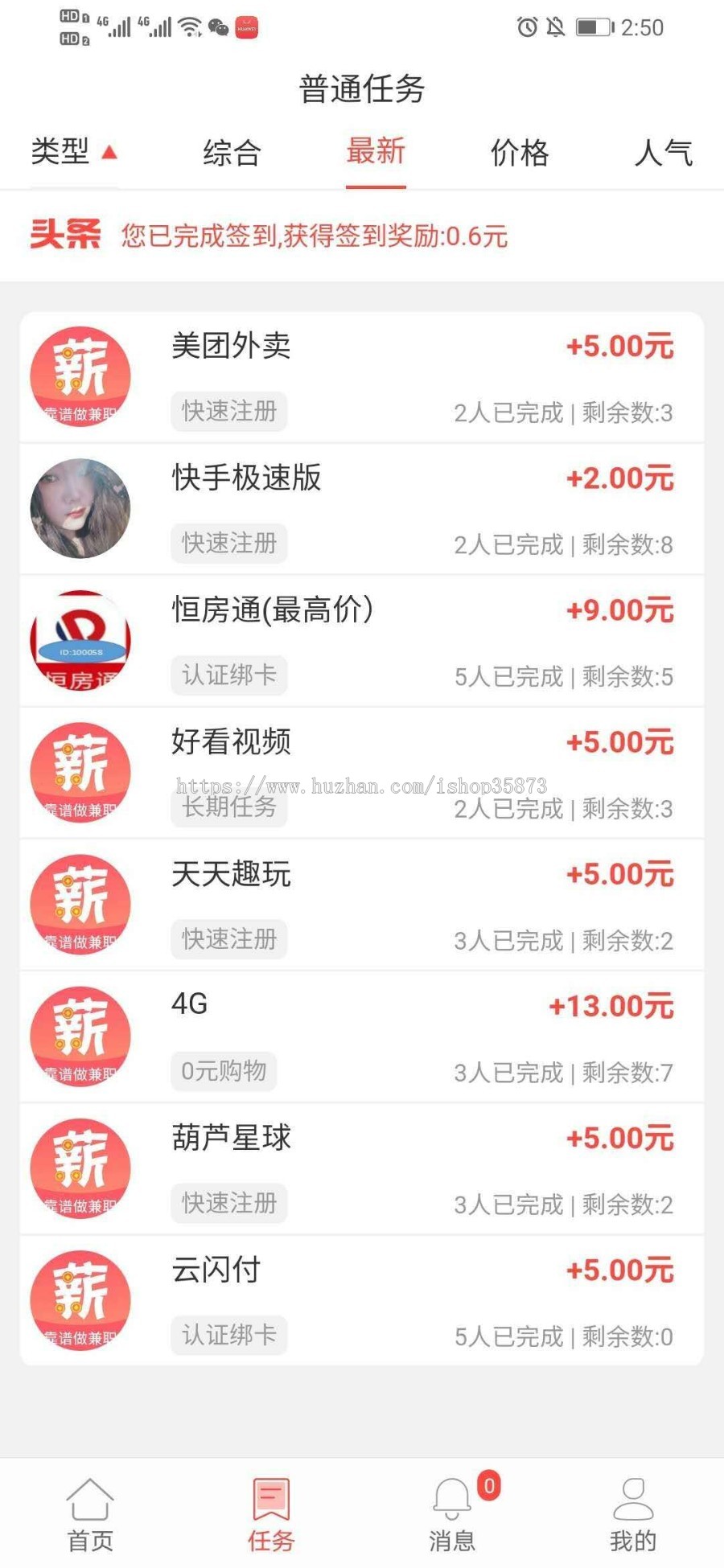Image resolution: width=724 pixels, height=1568 pixels.
Task: Open the 人气 popularity sort option
Action: click(x=664, y=153)
